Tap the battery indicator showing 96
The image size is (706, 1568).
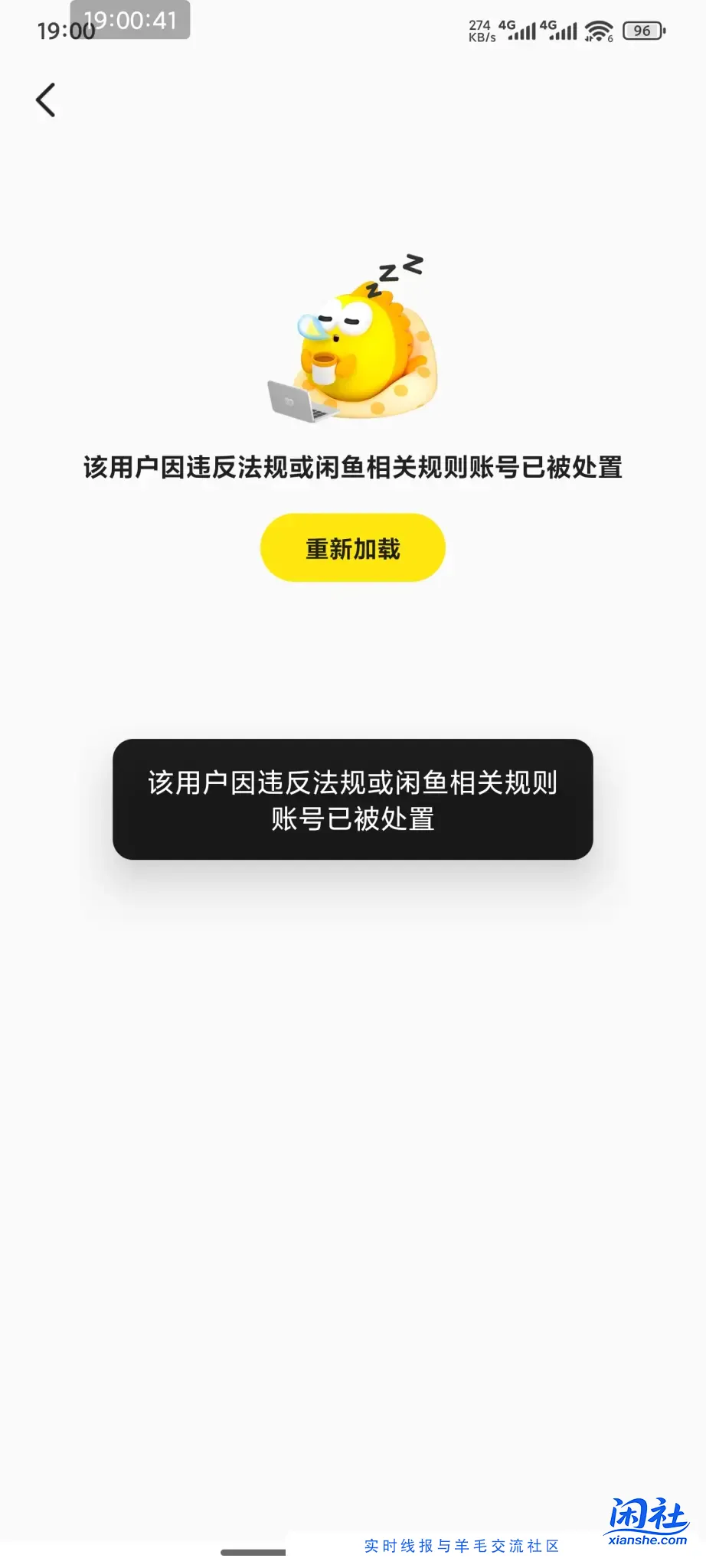coord(643,31)
